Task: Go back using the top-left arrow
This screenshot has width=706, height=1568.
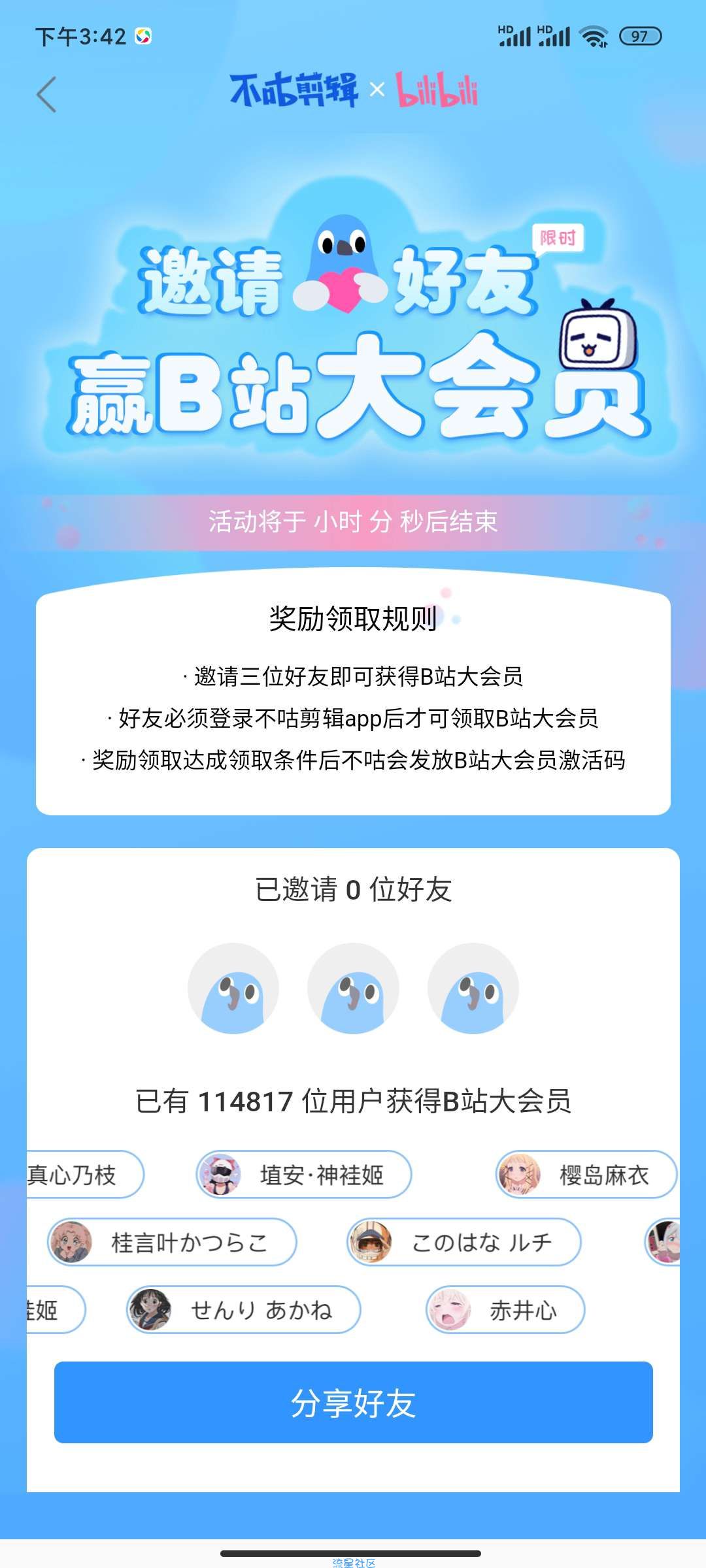Action: tap(47, 95)
